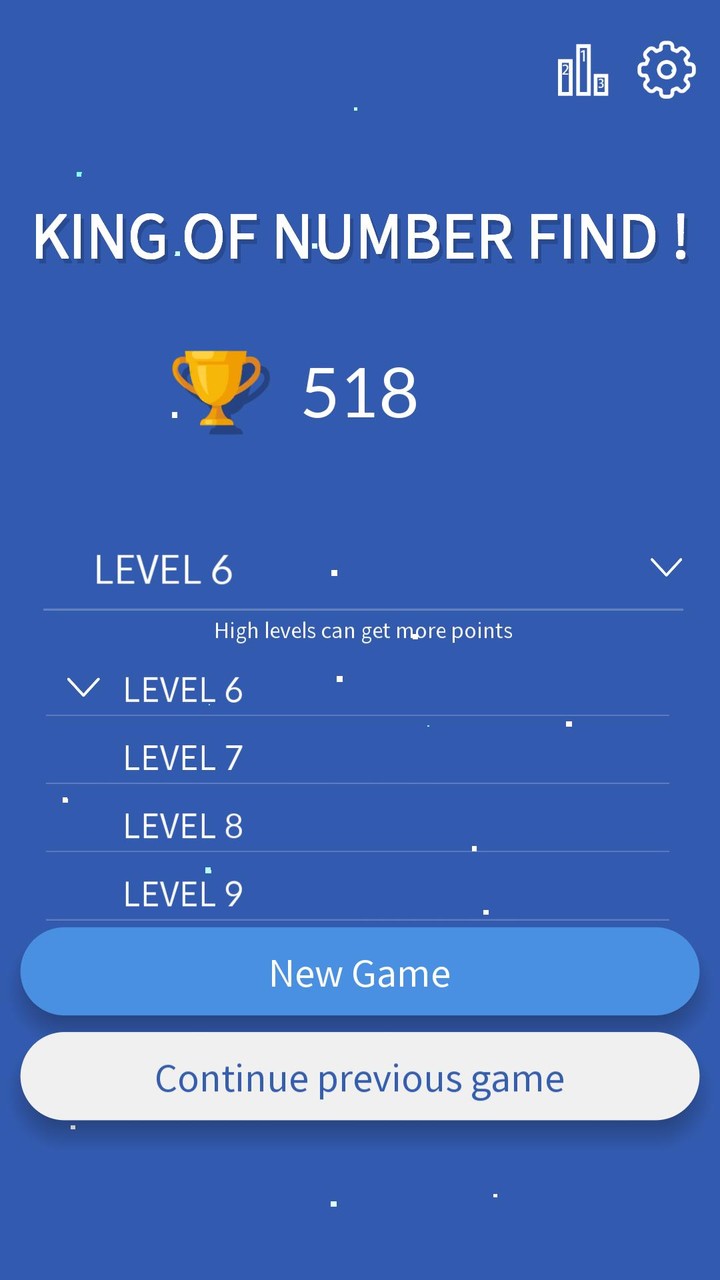Click the down arrow next to LEVEL 6 entry
This screenshot has height=1280, width=720.
click(x=83, y=687)
